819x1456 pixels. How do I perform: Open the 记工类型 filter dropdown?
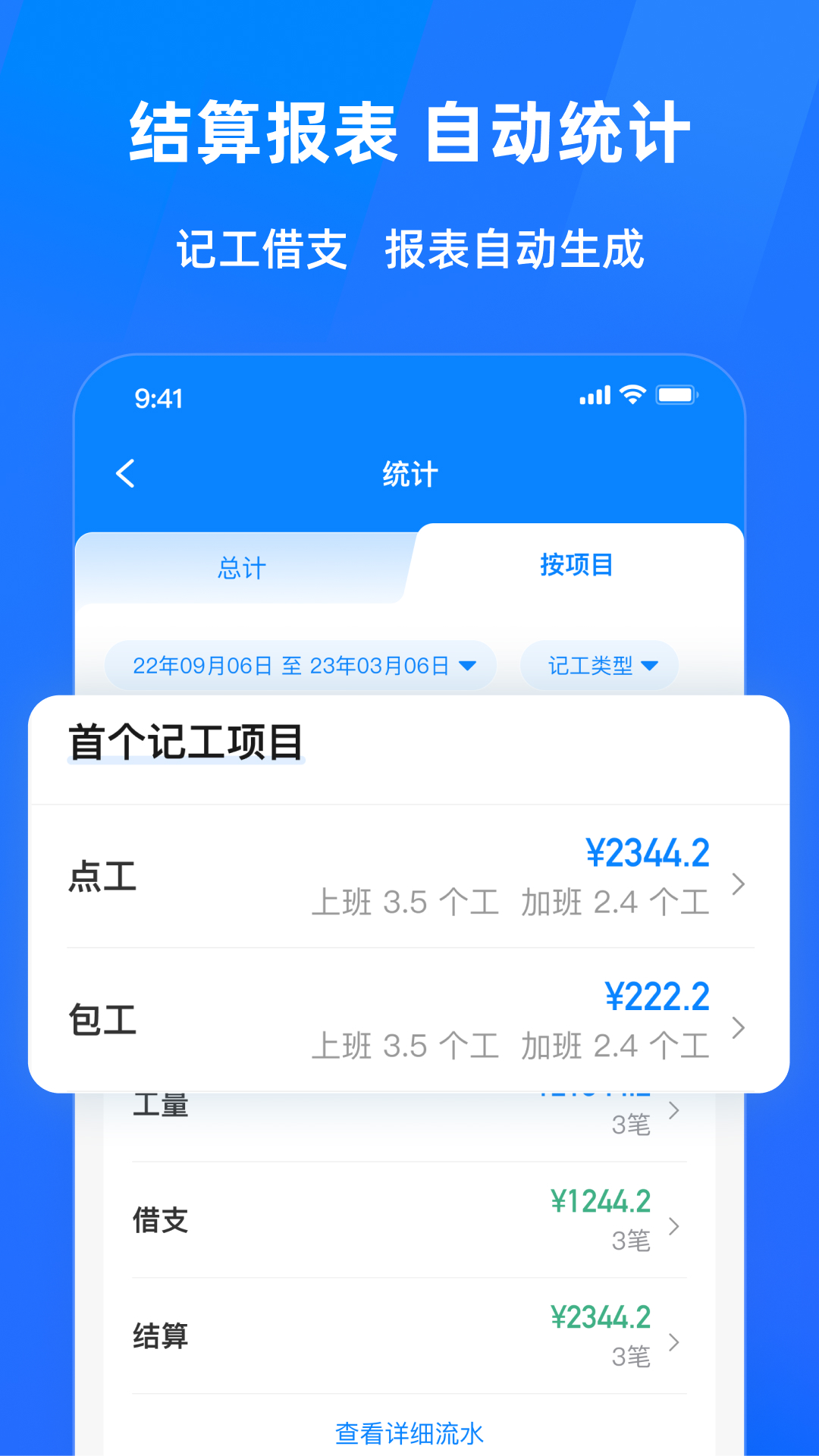[598, 665]
